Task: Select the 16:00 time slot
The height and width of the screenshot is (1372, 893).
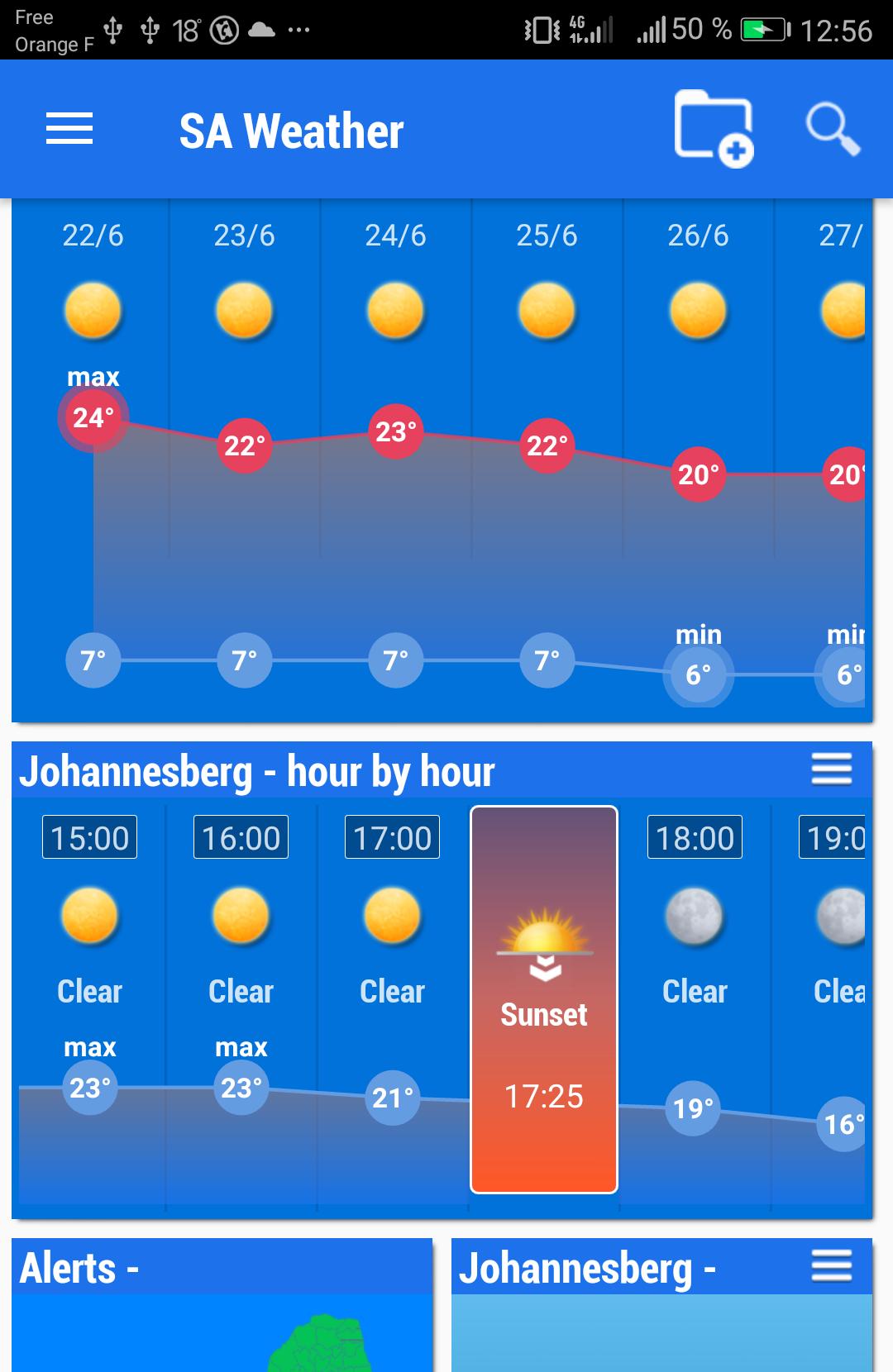Action: 240,837
